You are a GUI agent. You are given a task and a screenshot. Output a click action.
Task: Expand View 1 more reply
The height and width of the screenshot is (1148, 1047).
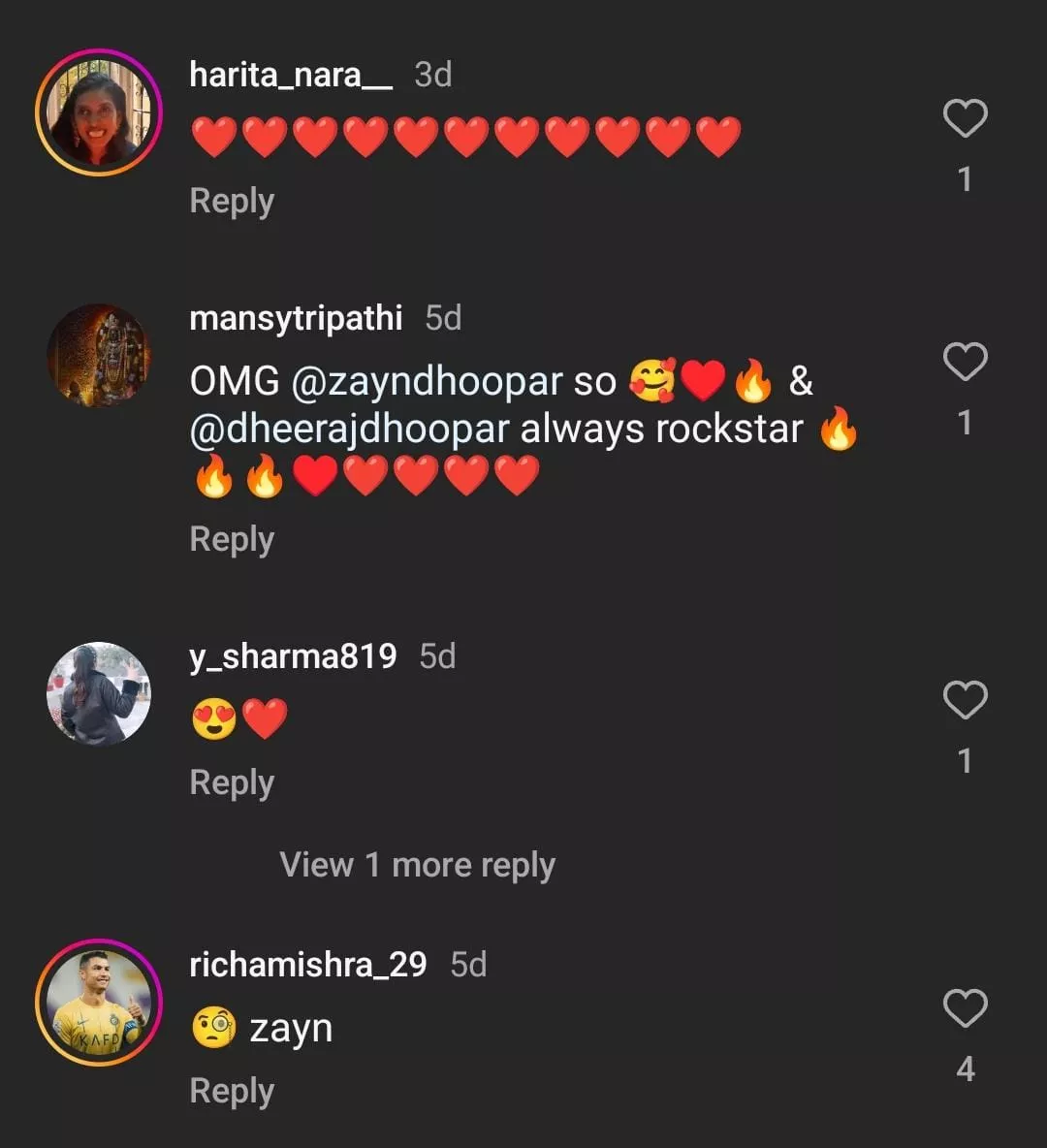click(x=417, y=864)
